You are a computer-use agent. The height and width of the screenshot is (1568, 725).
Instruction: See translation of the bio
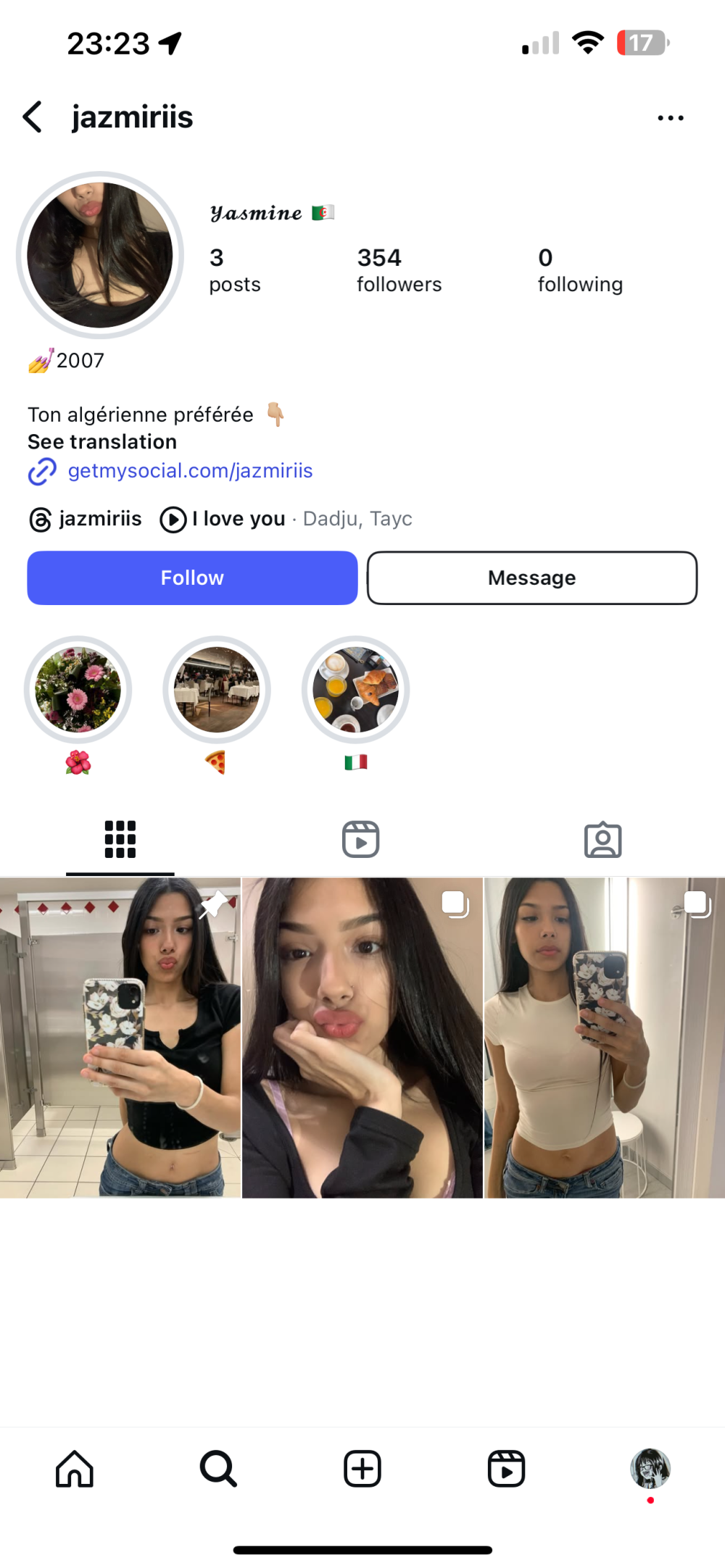point(102,442)
